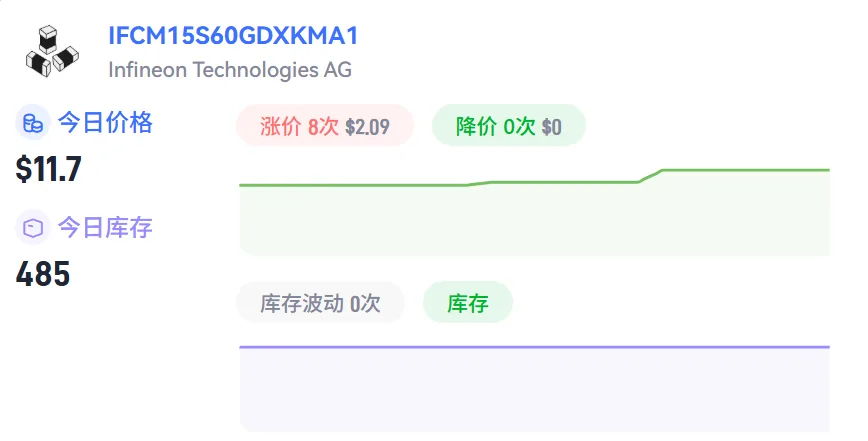The image size is (868, 441).
Task: Select the 涨价 8次 price-increase chip
Action: [x=325, y=126]
